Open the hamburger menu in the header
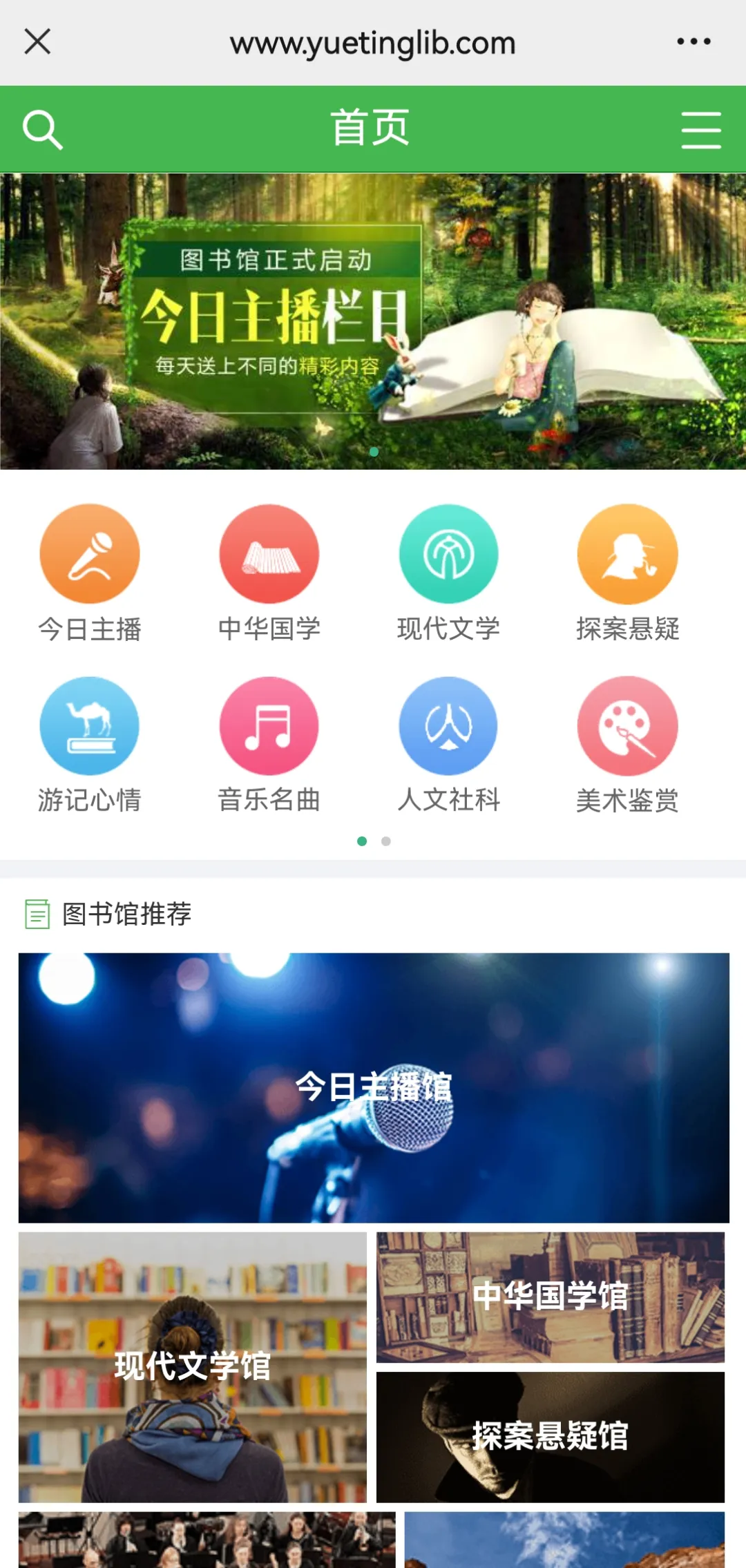746x1568 pixels. click(700, 129)
